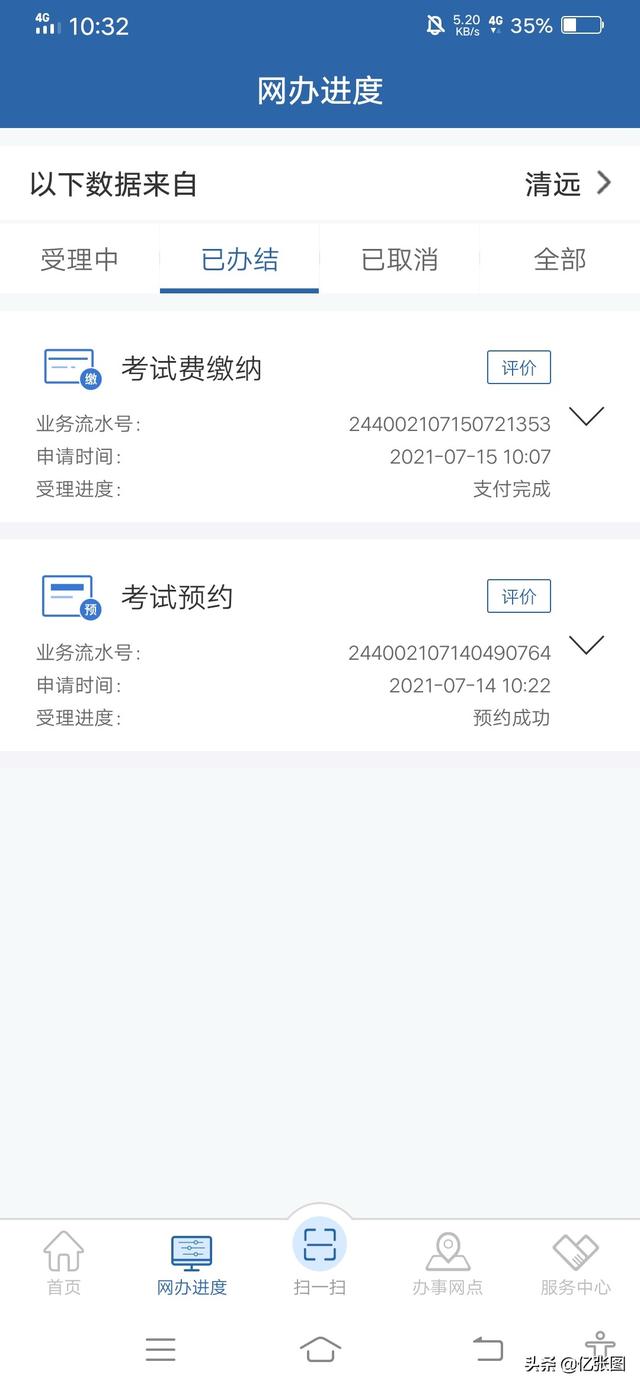640x1387 pixels.
Task: Change the data source city 清远
Action: coord(567,184)
